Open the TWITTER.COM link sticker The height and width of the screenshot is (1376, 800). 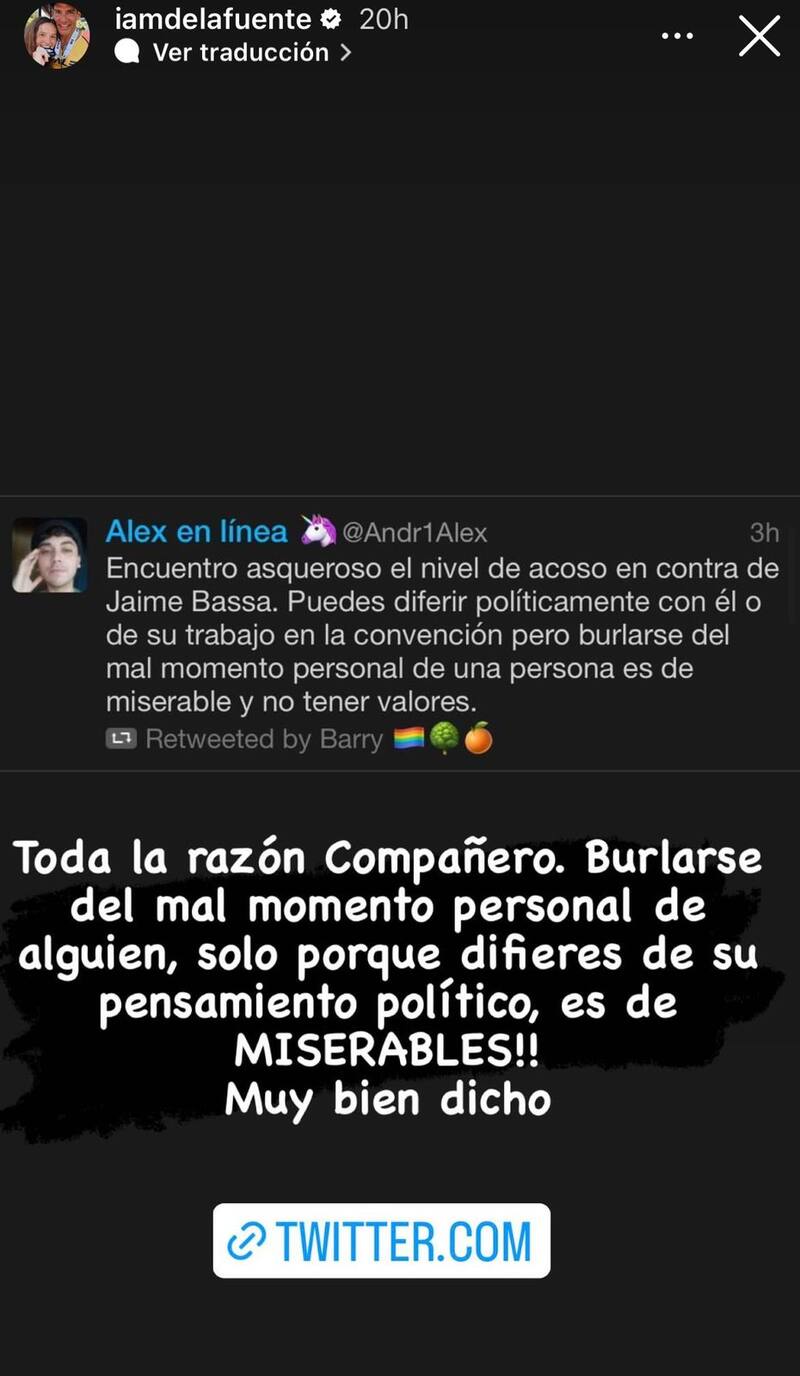pyautogui.click(x=381, y=1240)
